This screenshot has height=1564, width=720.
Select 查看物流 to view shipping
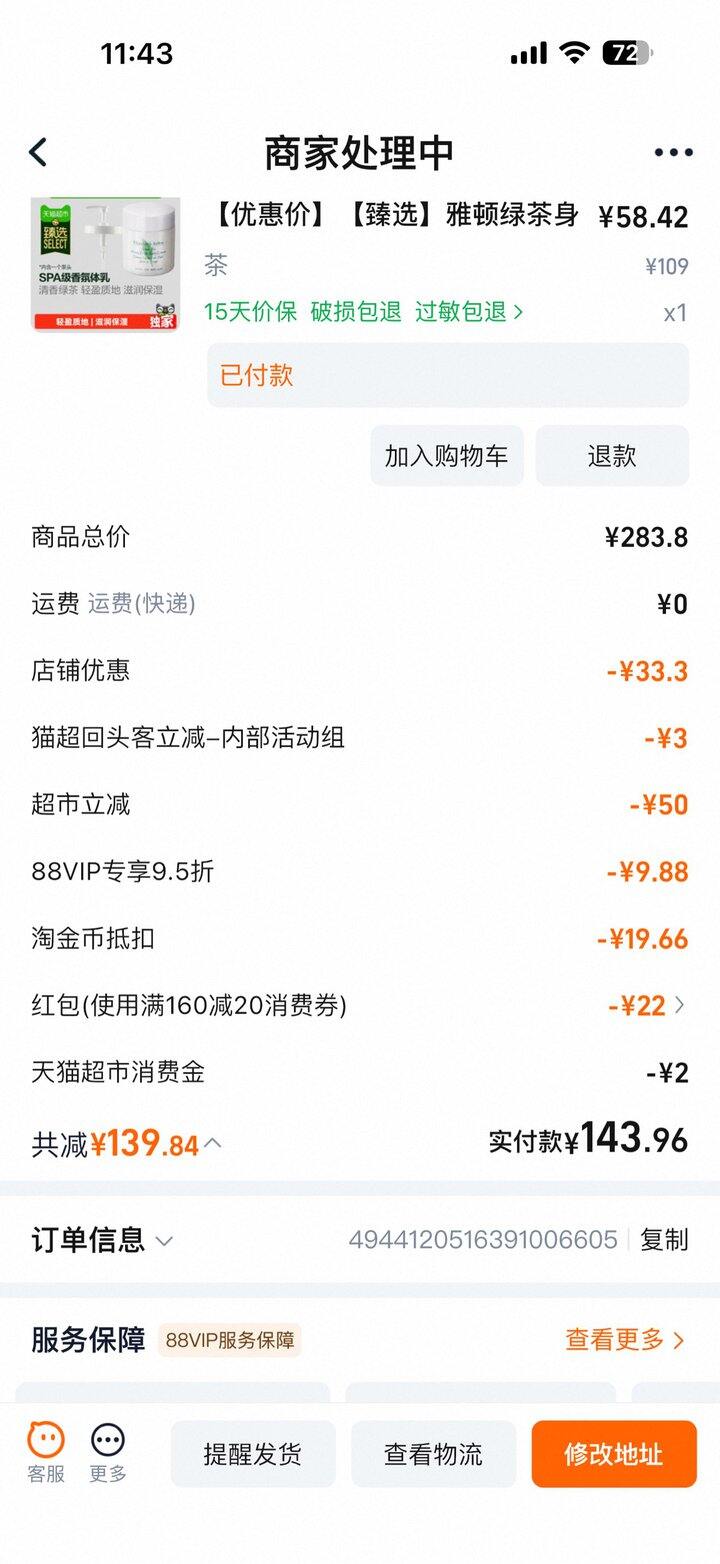(433, 1454)
